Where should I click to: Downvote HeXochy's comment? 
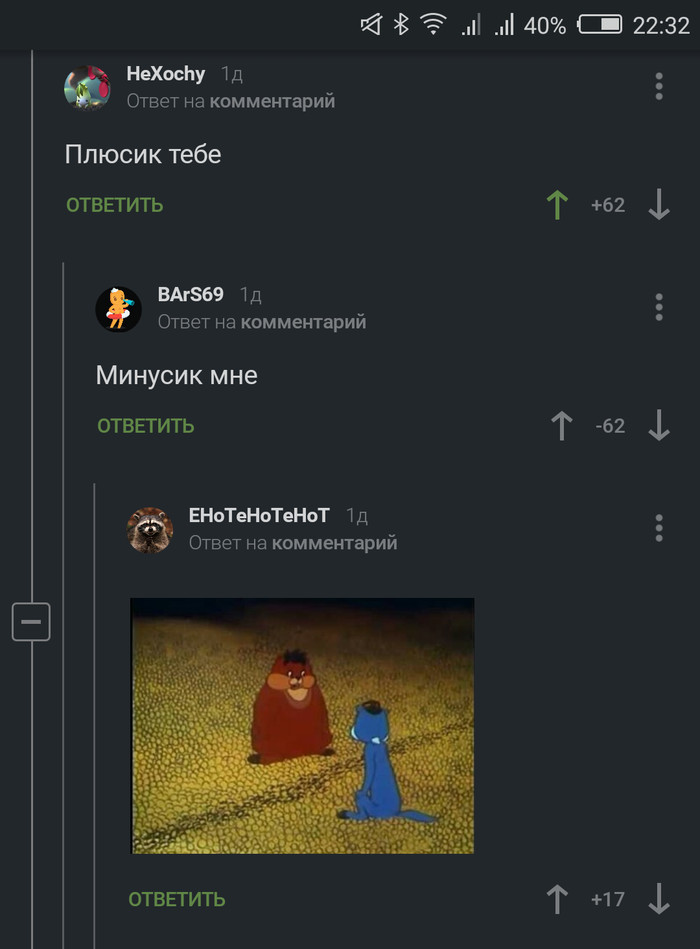point(658,205)
